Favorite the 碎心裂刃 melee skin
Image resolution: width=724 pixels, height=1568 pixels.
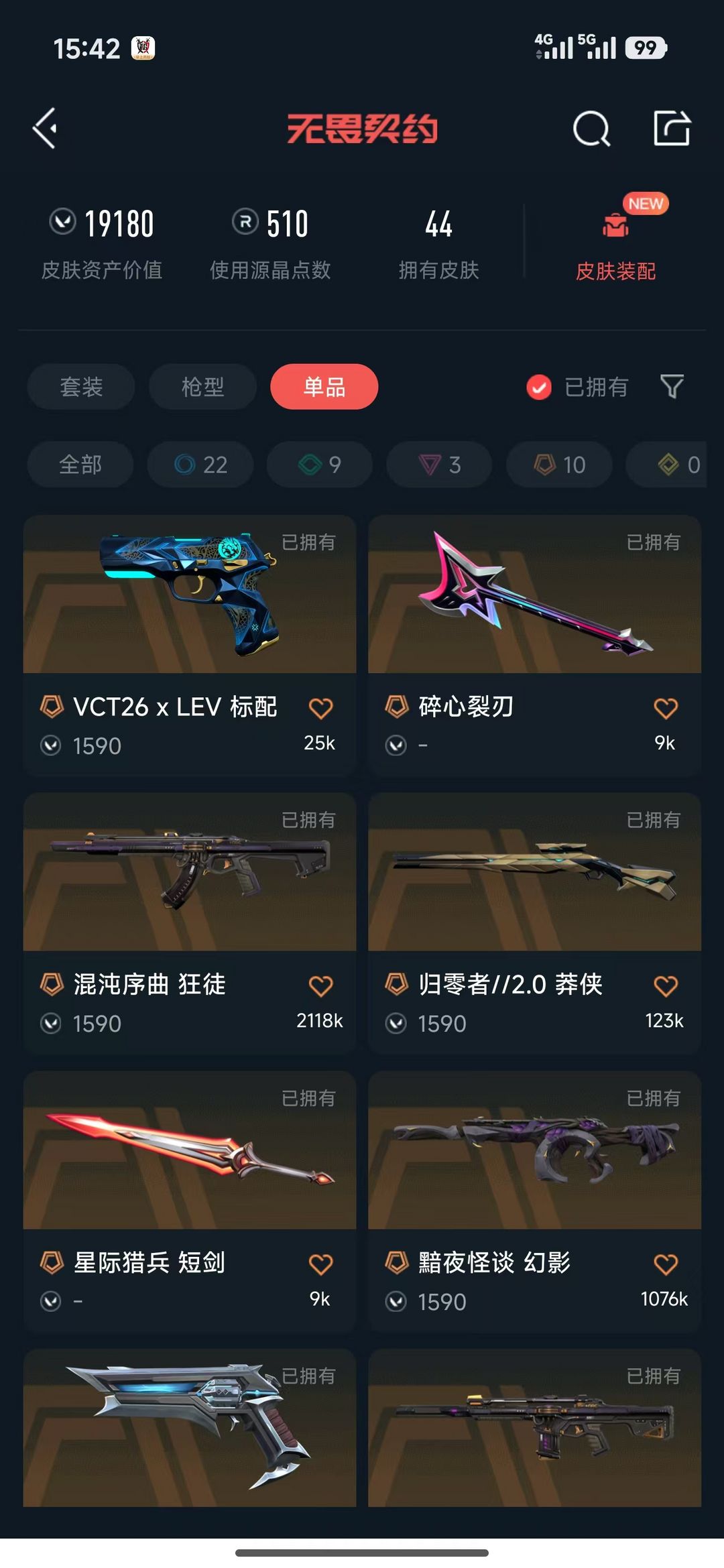point(666,707)
